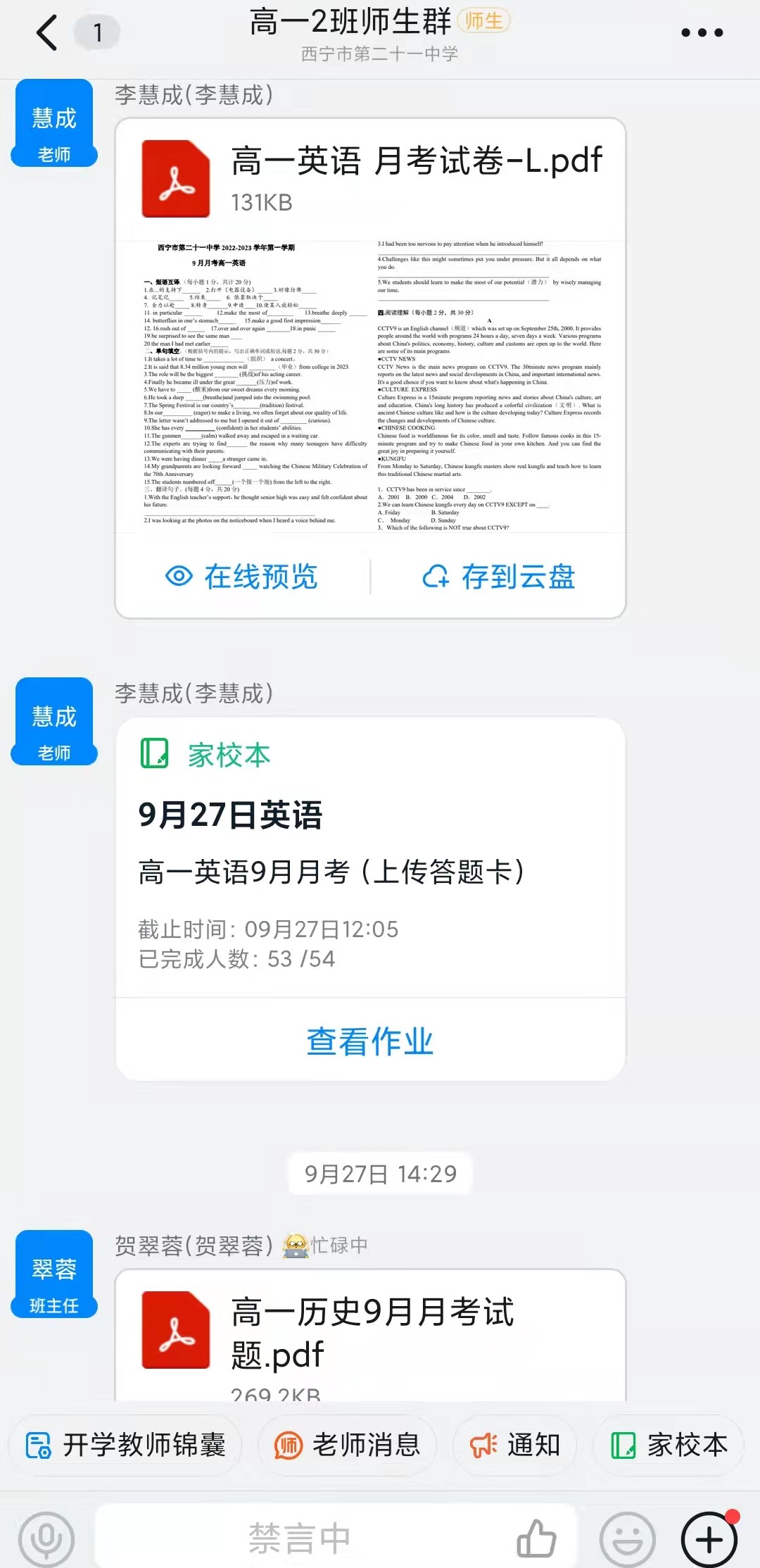Tap the voice input microphone

46,1539
